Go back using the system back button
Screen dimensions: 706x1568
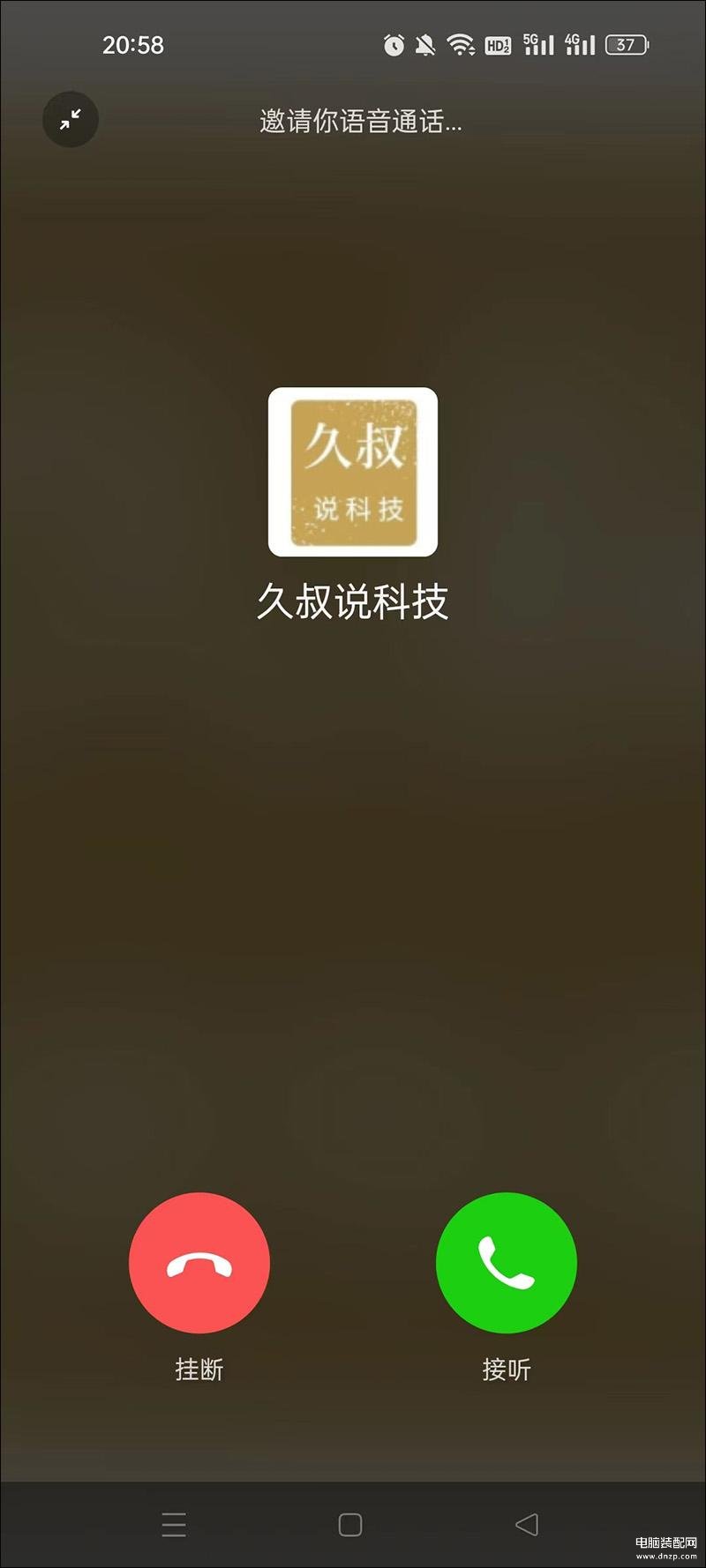click(x=527, y=1524)
